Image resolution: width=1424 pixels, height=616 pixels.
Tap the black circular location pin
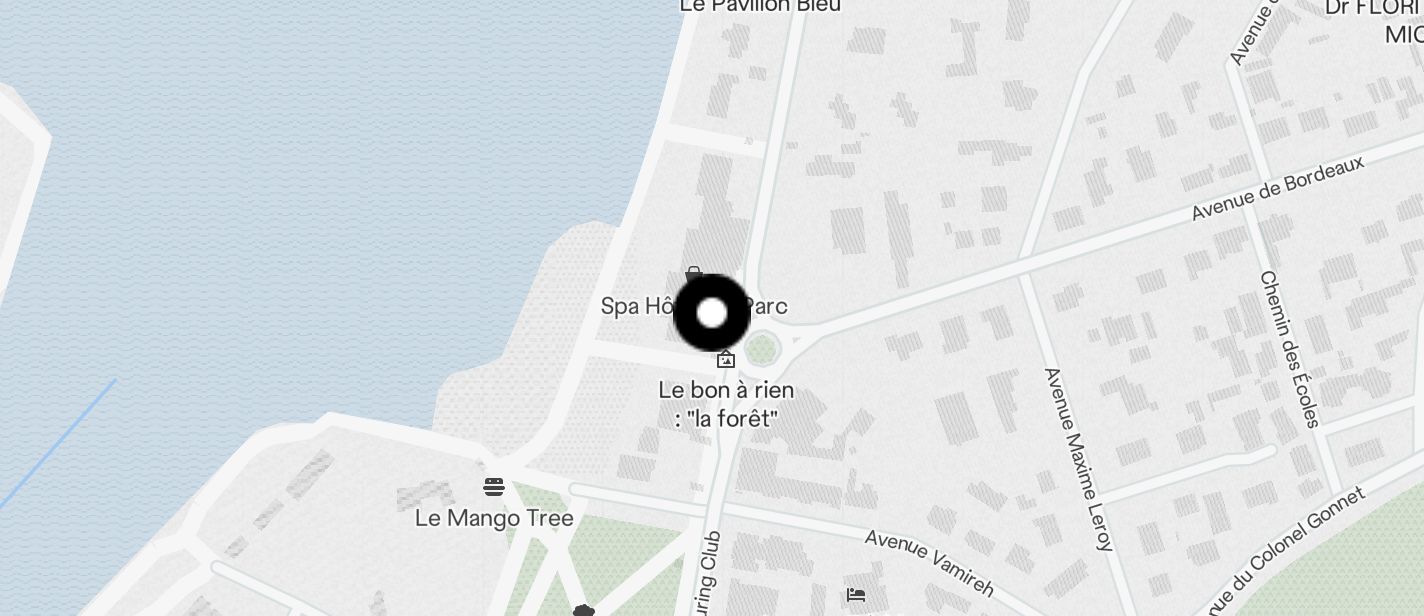pyautogui.click(x=711, y=313)
